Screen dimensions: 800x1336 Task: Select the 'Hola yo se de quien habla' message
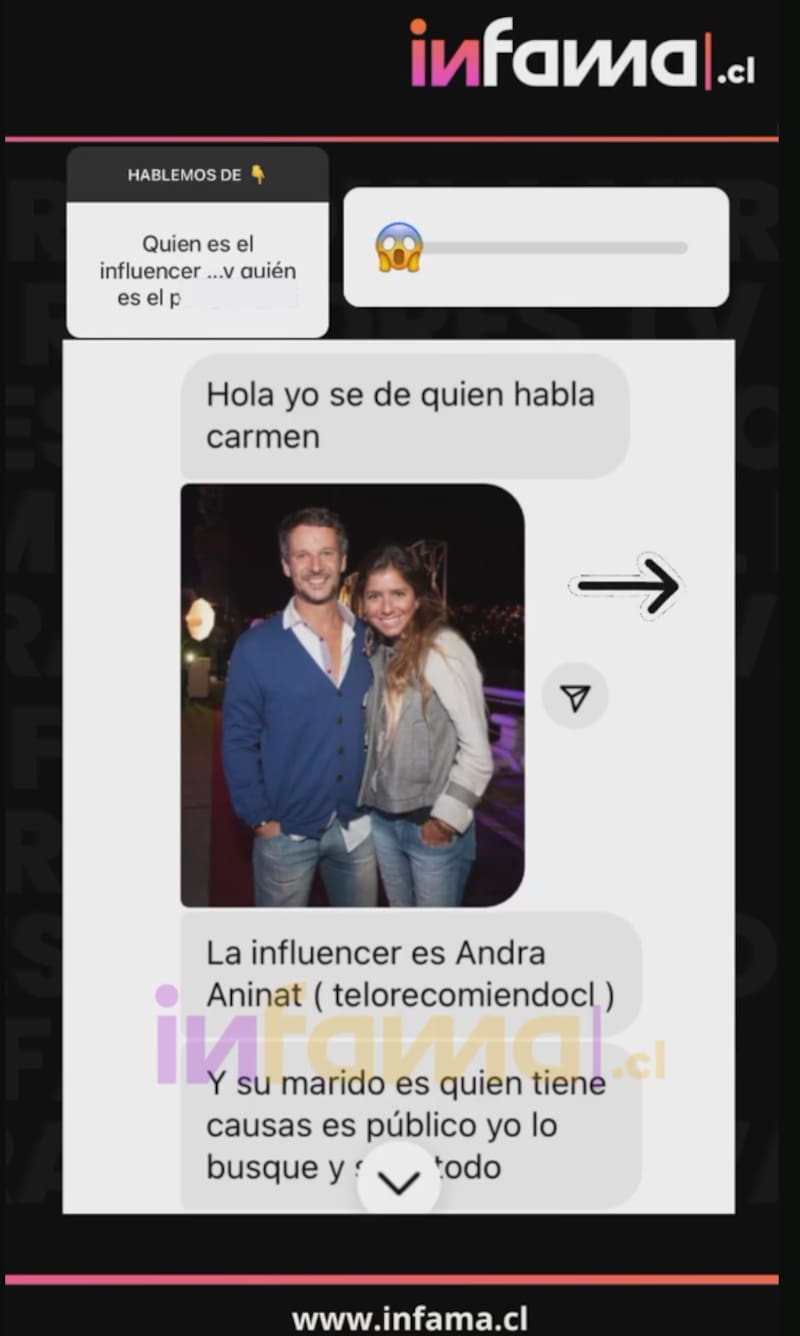[x=403, y=414]
